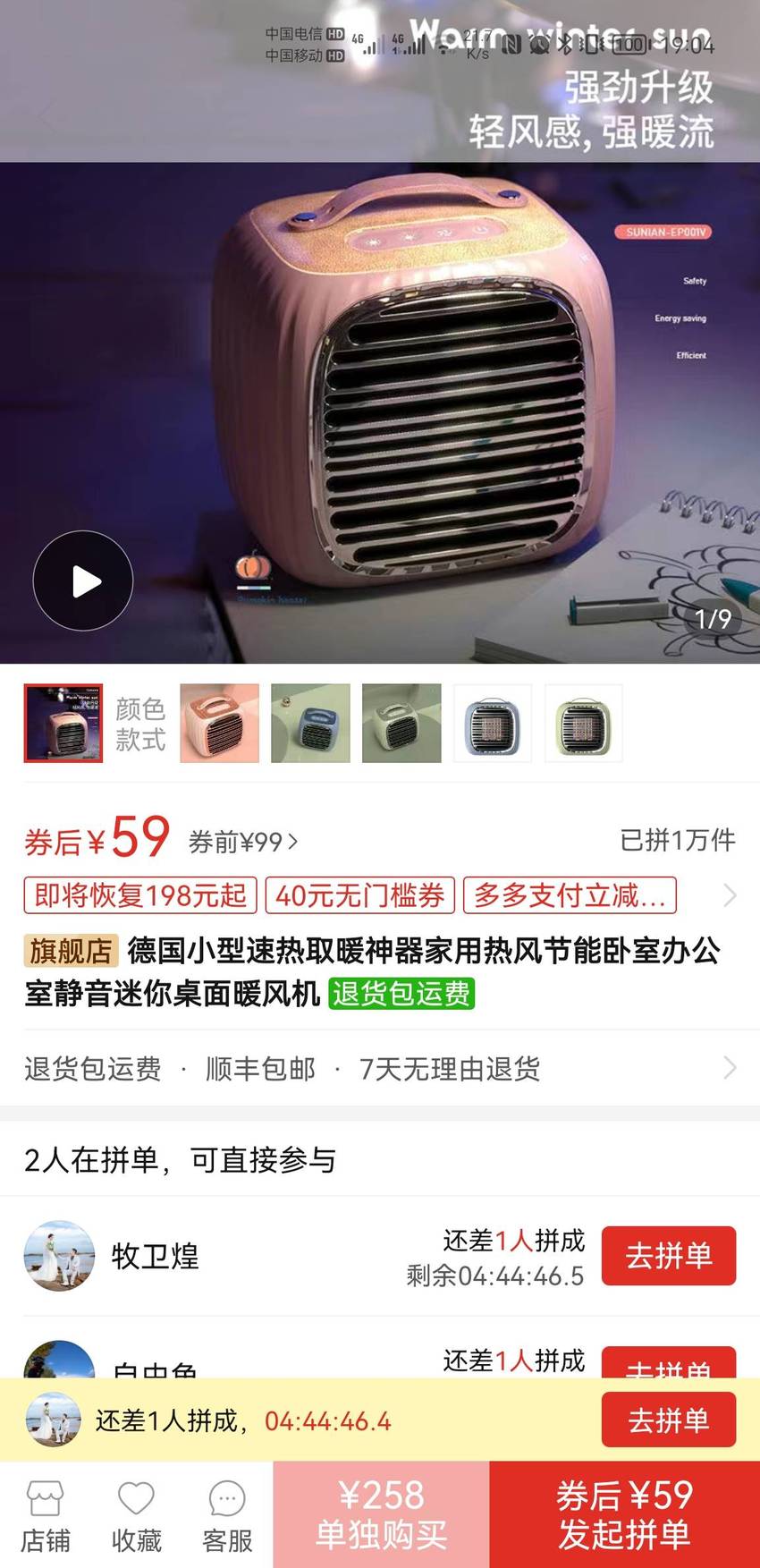Buy alone for ¥258 单独购买
Screen dimensions: 760x1568
[x=382, y=1514]
